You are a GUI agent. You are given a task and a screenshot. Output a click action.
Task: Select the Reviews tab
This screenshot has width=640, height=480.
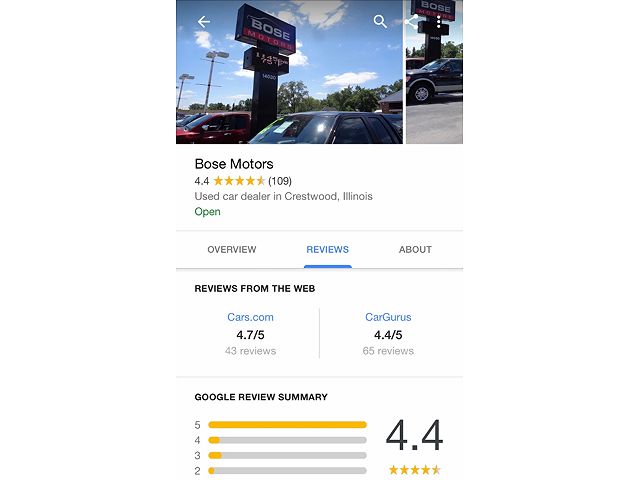click(x=327, y=250)
